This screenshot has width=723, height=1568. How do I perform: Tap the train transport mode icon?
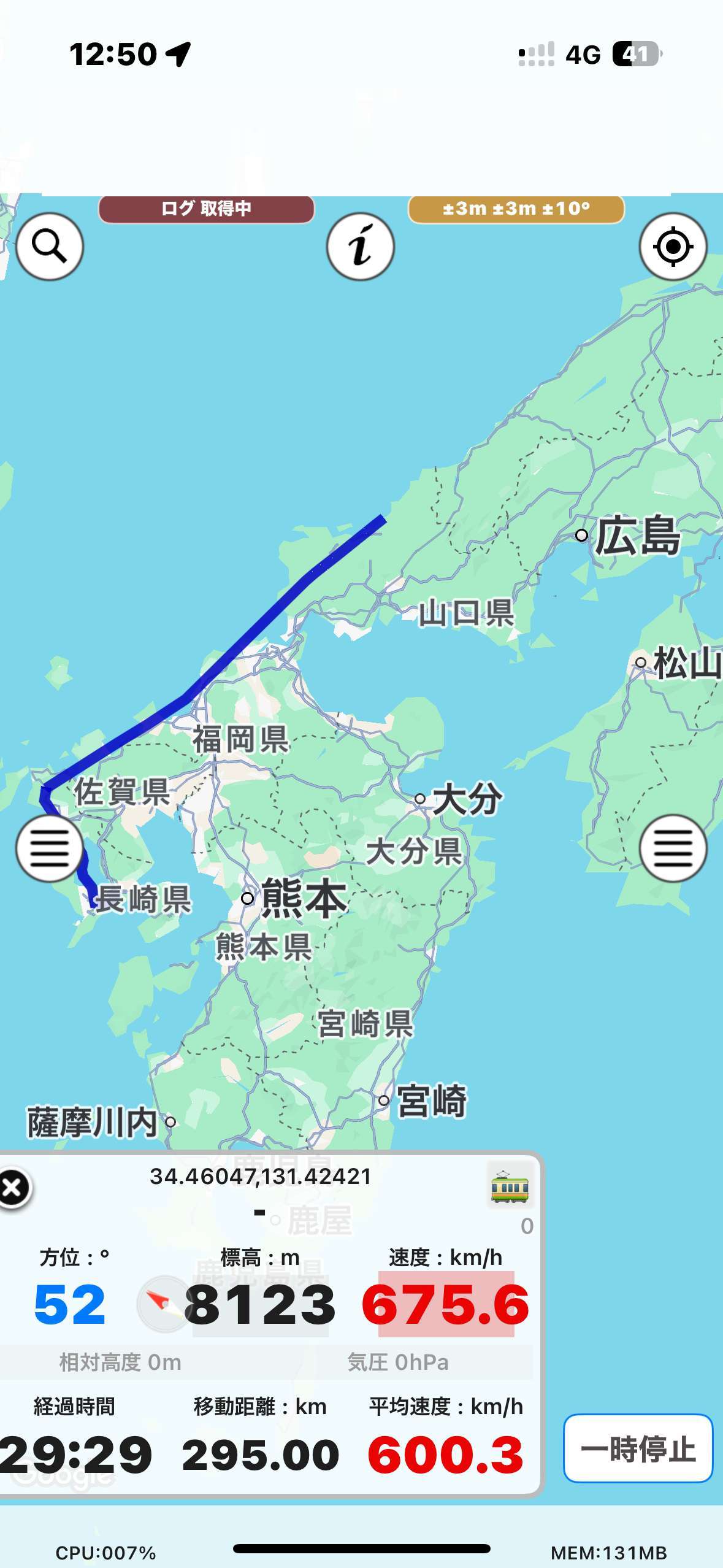click(x=510, y=1186)
